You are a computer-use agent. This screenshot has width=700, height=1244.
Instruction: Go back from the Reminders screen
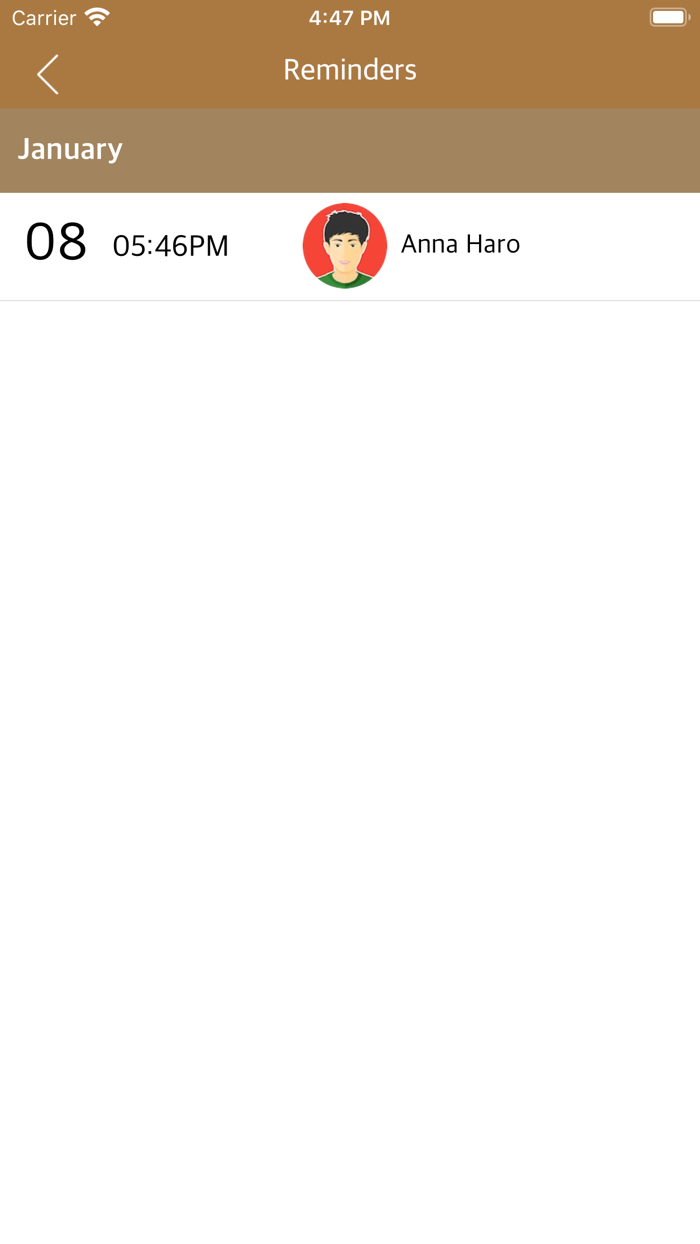pyautogui.click(x=48, y=74)
